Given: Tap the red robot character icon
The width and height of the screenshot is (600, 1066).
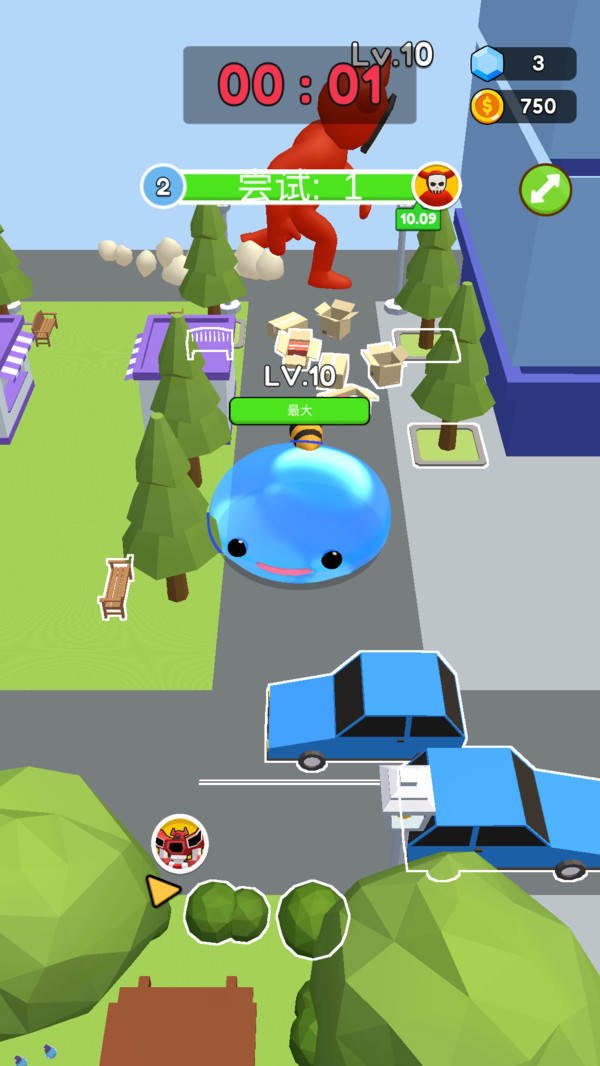Looking at the screenshot, I should (x=180, y=843).
